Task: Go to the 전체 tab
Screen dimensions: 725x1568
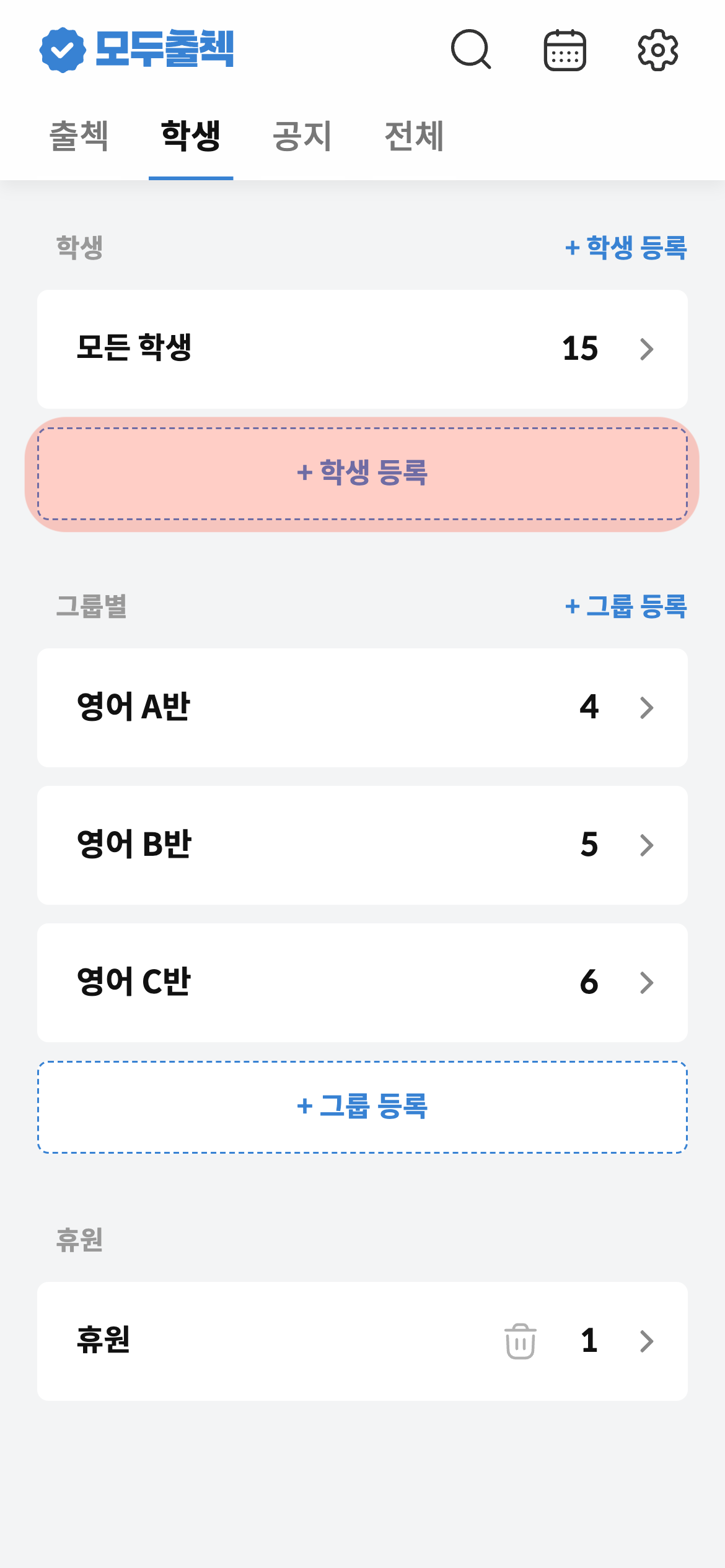Action: (414, 136)
